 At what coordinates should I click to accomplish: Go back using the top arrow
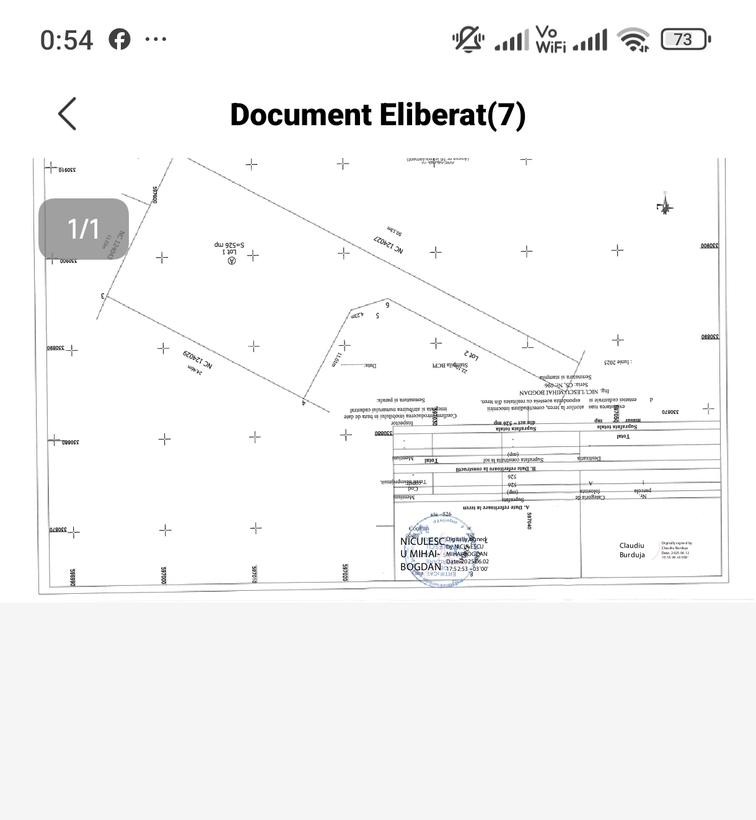tap(67, 114)
